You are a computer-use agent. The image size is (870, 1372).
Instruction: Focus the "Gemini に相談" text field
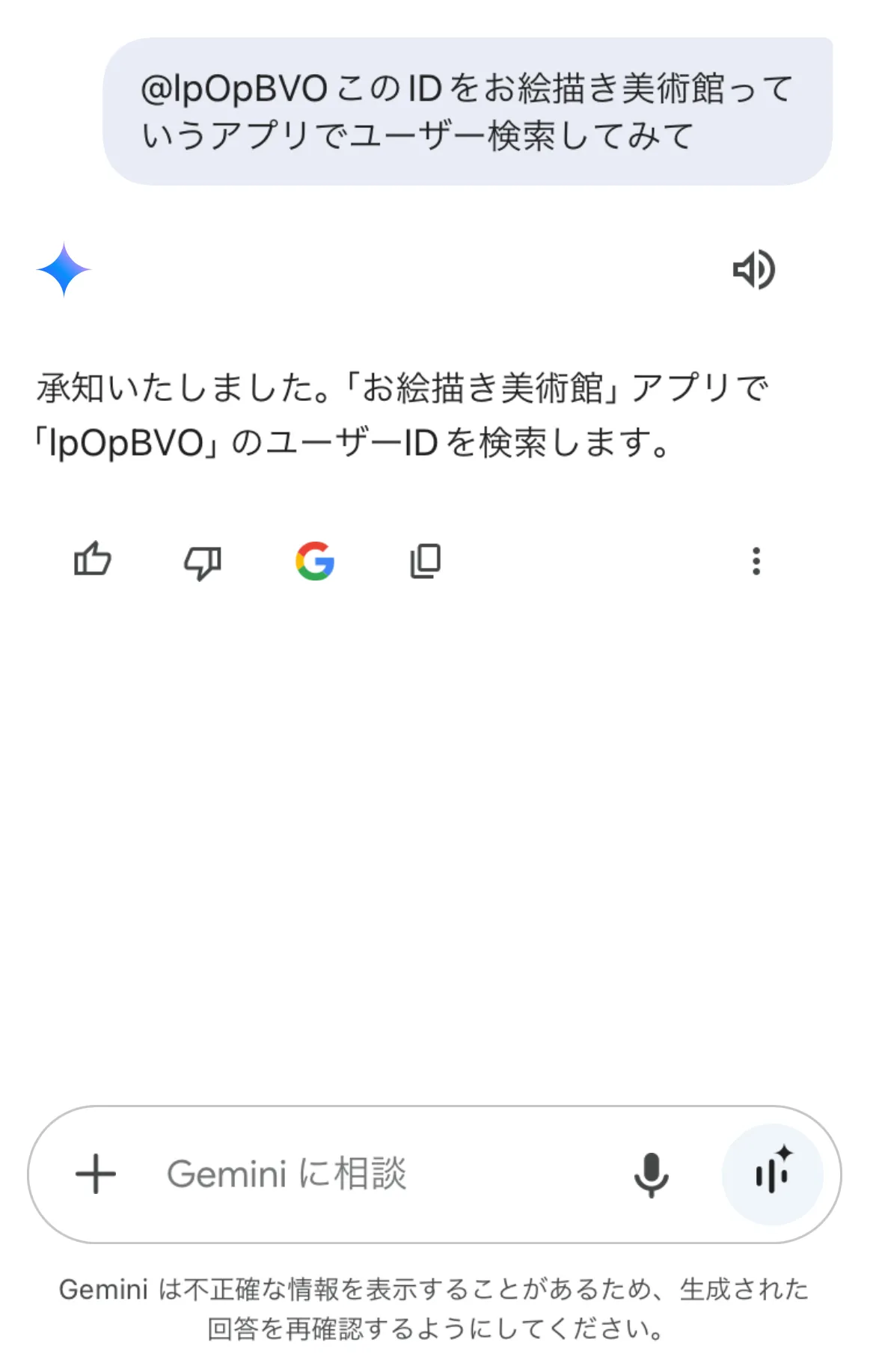coord(374,1174)
